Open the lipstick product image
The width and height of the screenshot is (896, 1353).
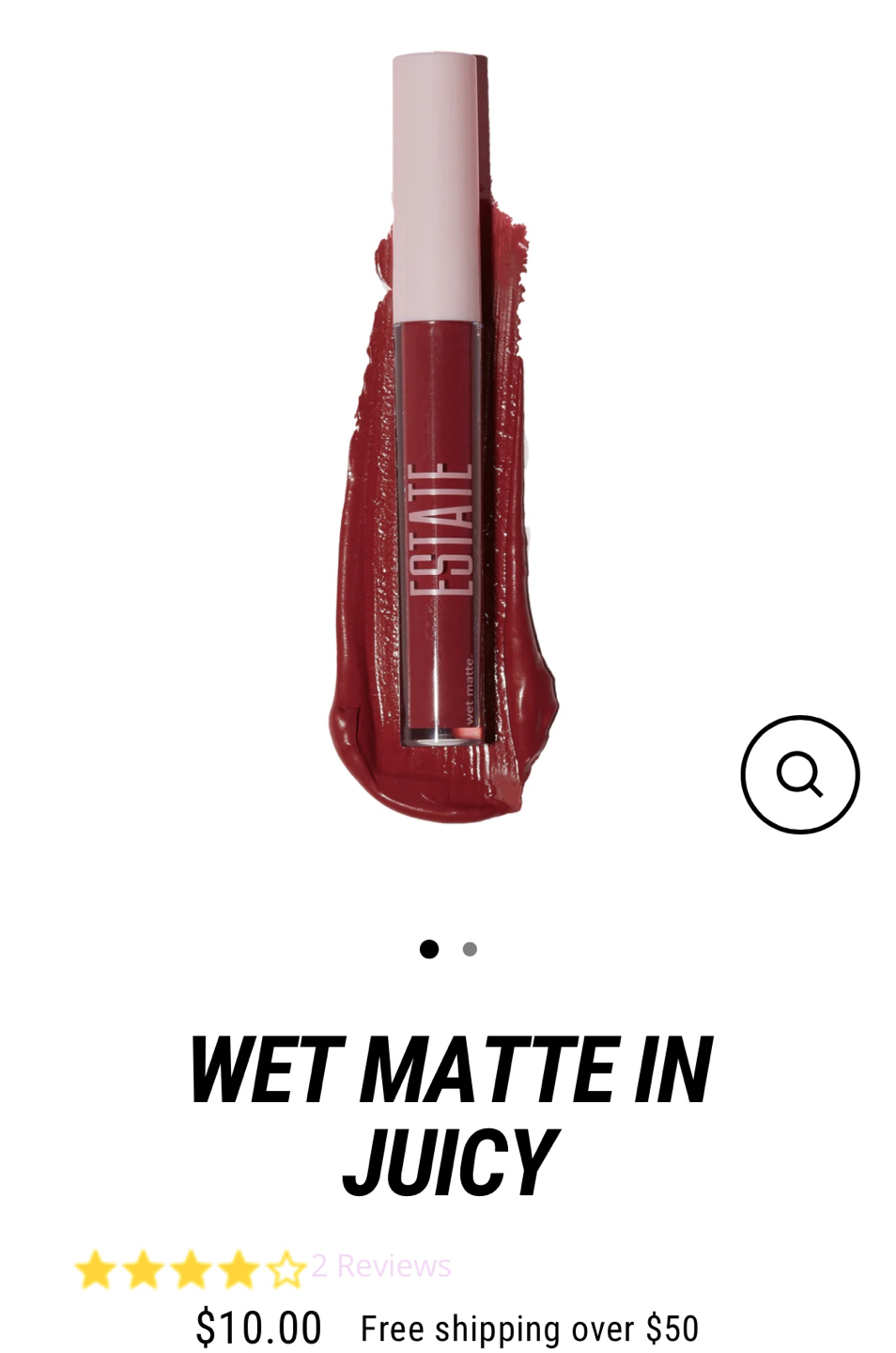coord(440,442)
